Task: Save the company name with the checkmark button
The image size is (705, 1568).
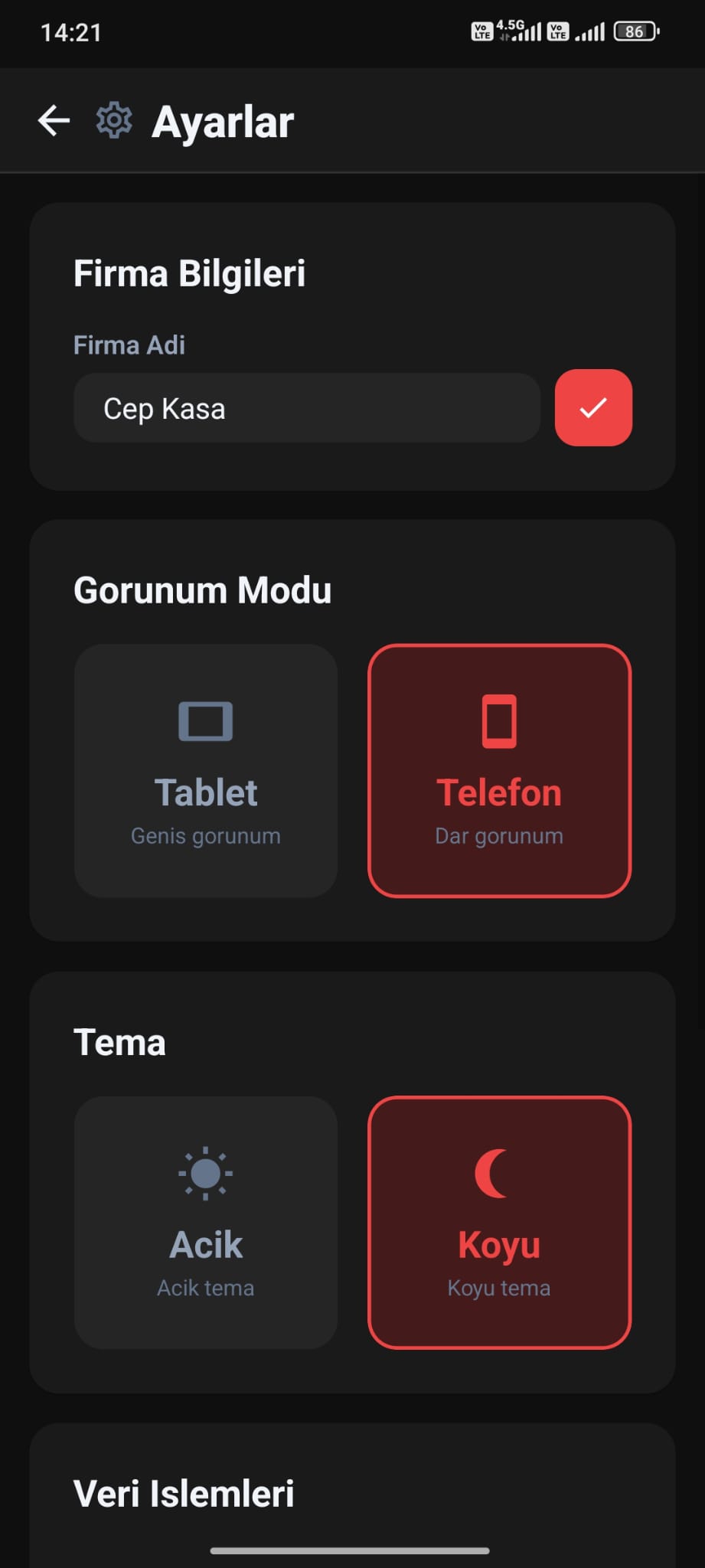Action: coord(593,408)
